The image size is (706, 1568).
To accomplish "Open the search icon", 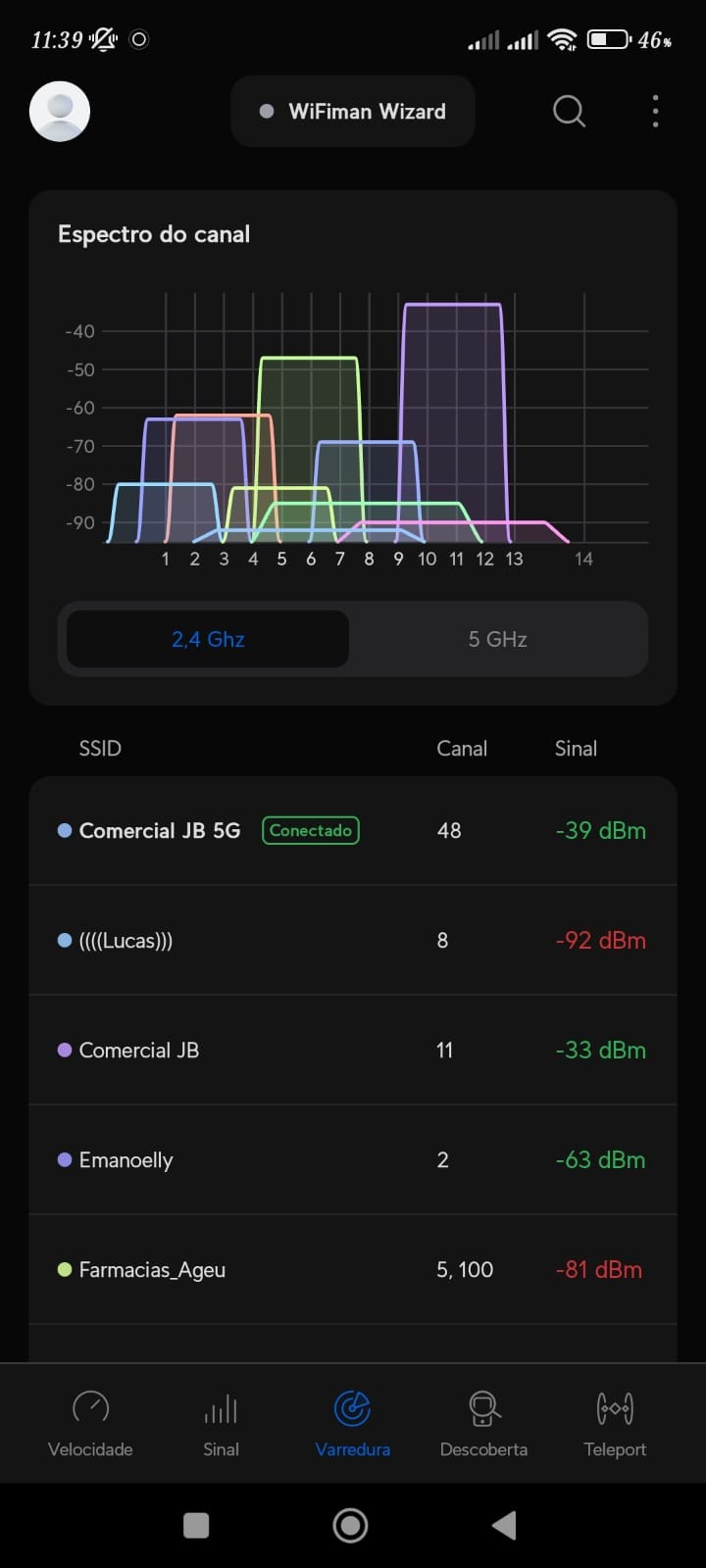I will tap(569, 112).
